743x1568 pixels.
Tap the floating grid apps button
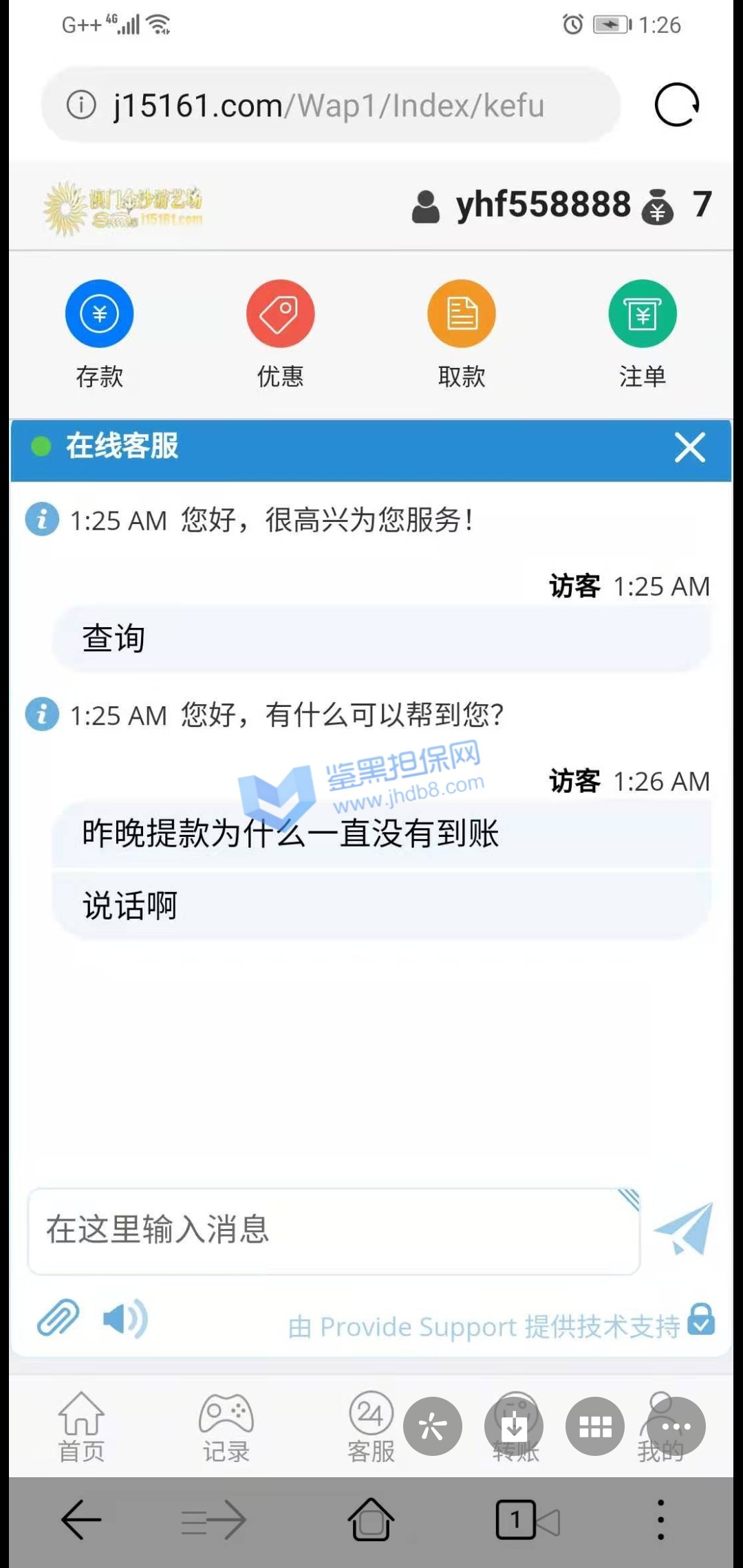(x=595, y=1427)
